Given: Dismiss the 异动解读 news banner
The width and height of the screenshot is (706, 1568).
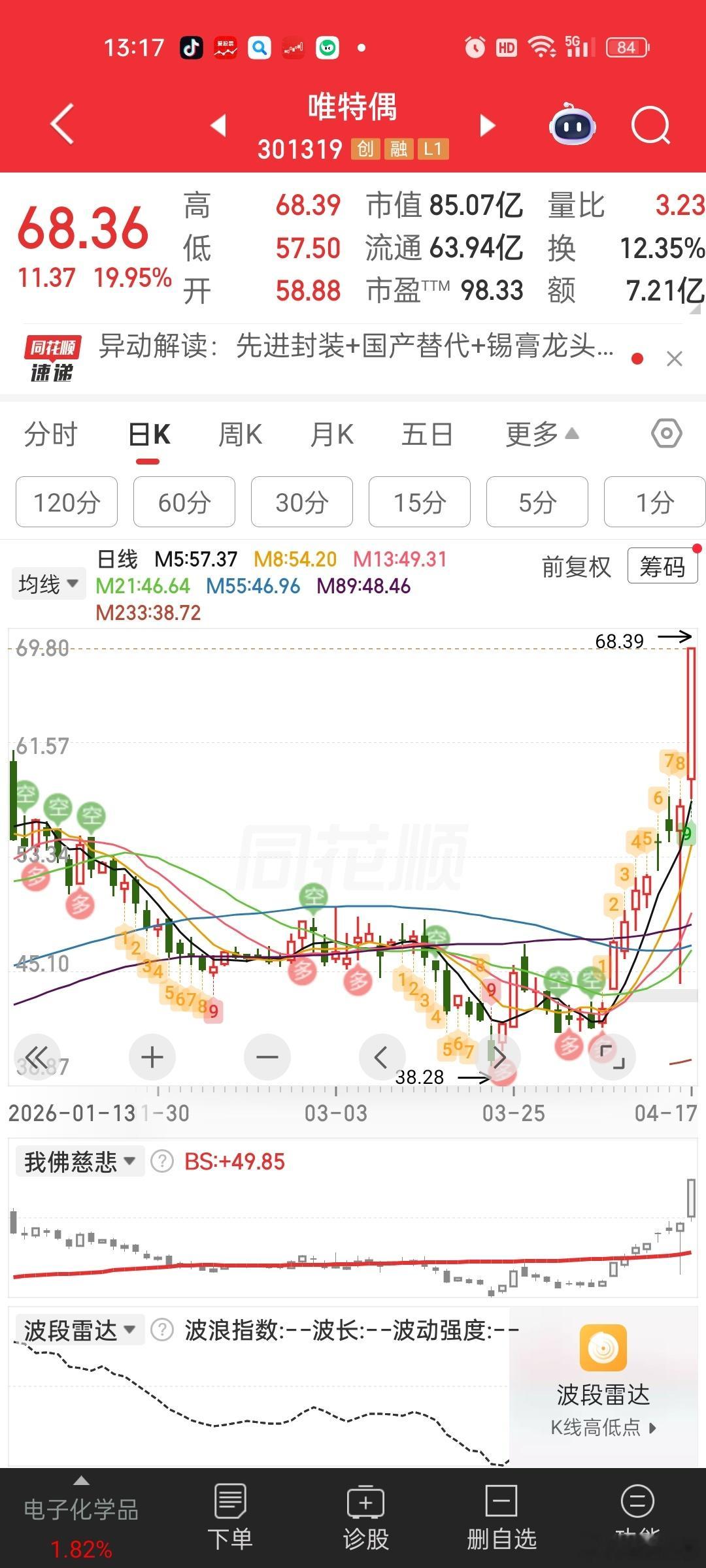Looking at the screenshot, I should [x=674, y=359].
